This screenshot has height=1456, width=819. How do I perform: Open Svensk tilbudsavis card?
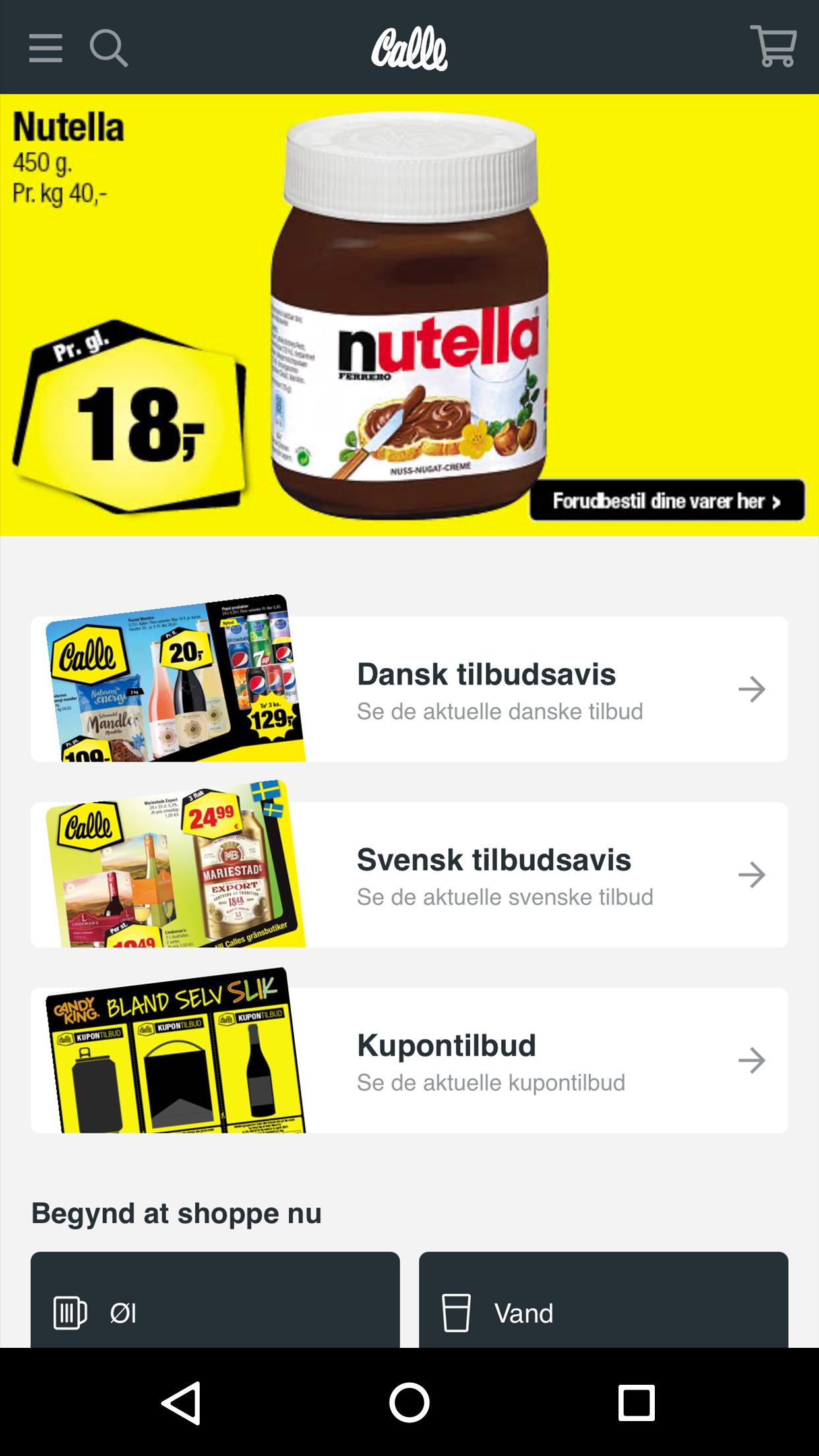409,874
